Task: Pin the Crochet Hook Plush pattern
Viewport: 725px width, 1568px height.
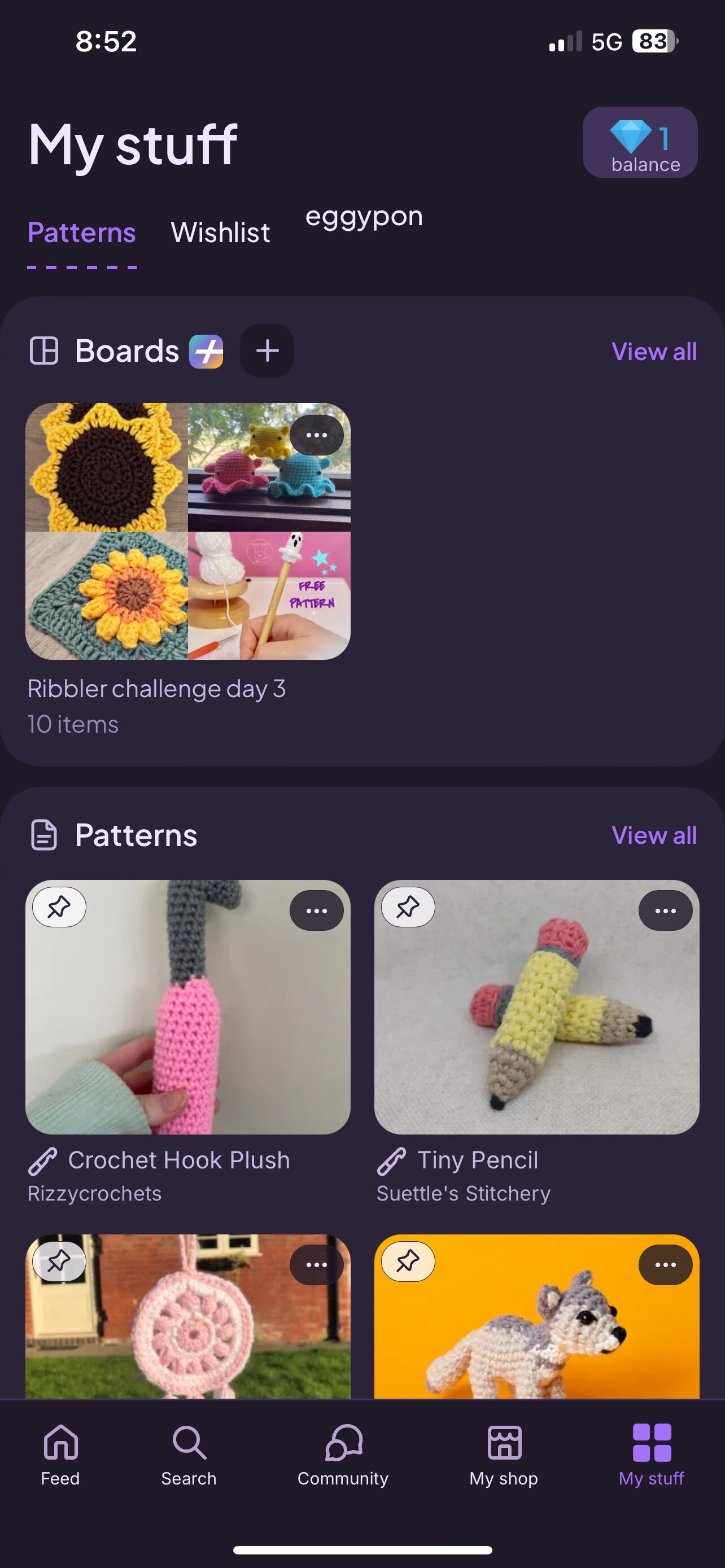Action: point(59,908)
